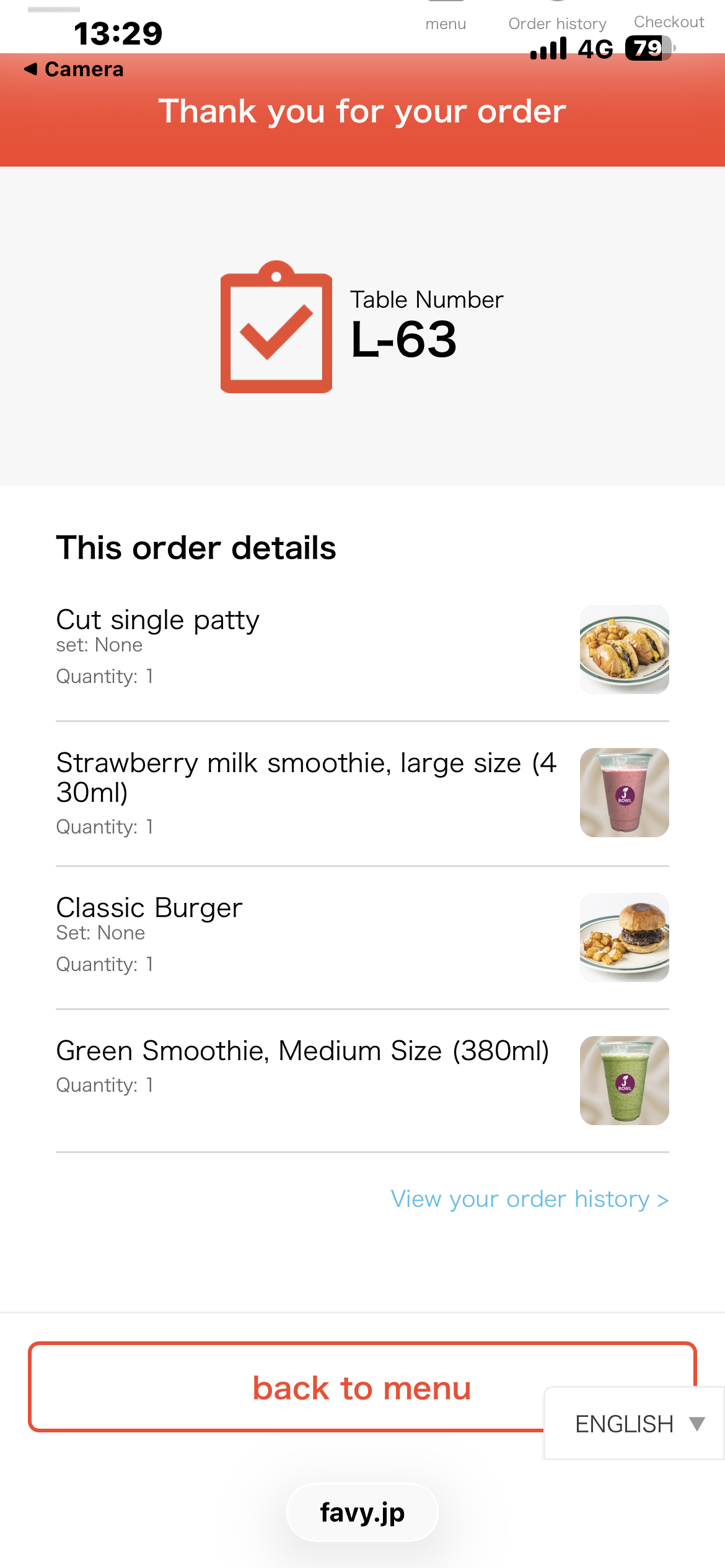The image size is (725, 1568).
Task: Switch to the Checkout tab
Action: [669, 22]
